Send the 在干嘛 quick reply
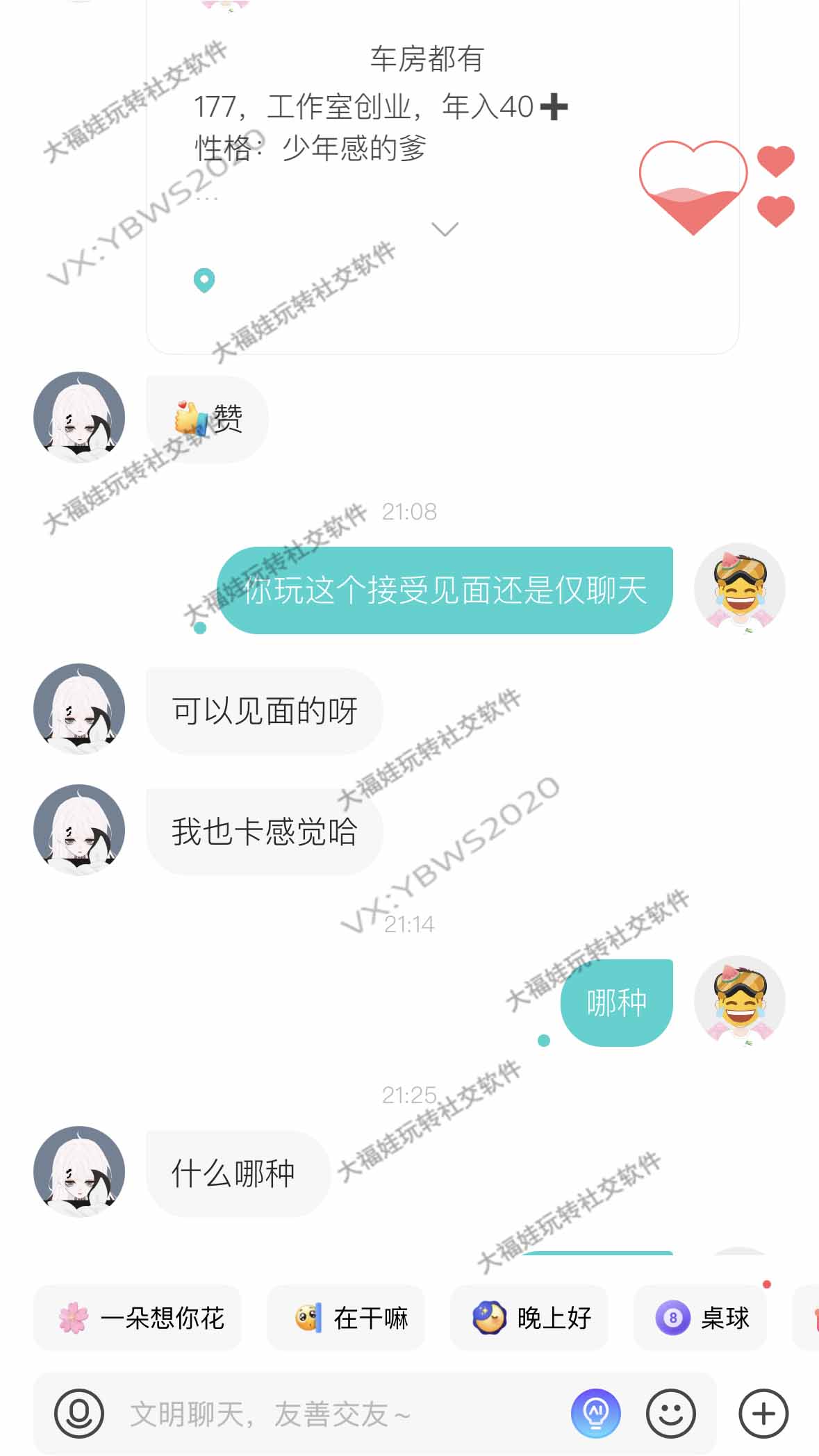 click(x=345, y=1318)
